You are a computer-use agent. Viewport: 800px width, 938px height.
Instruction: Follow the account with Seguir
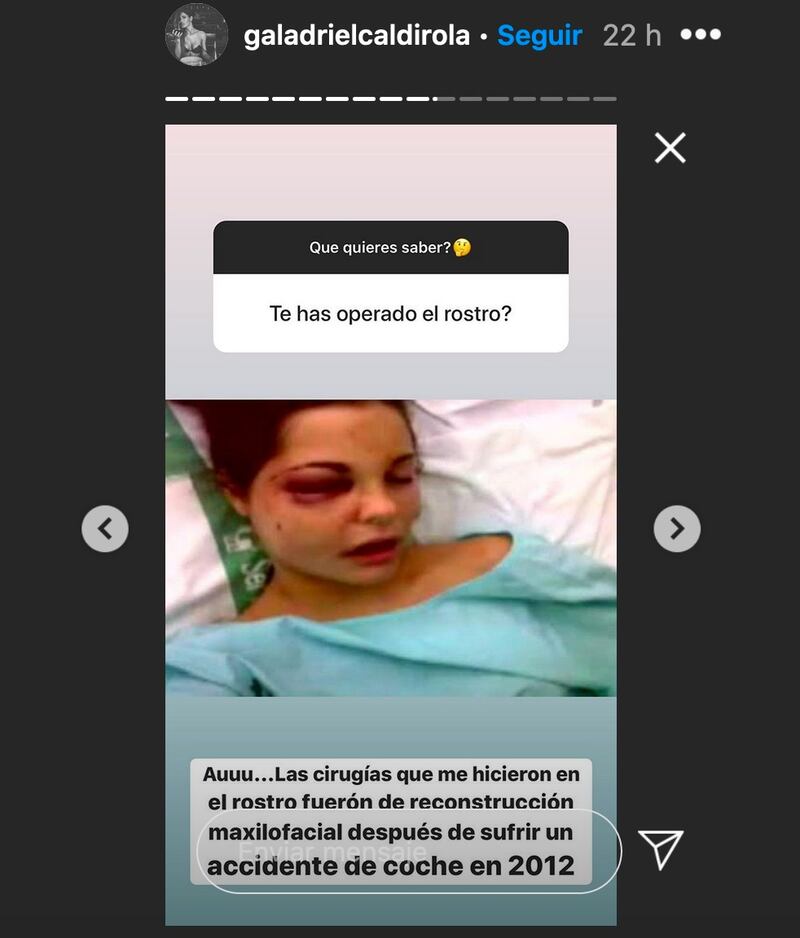point(539,36)
